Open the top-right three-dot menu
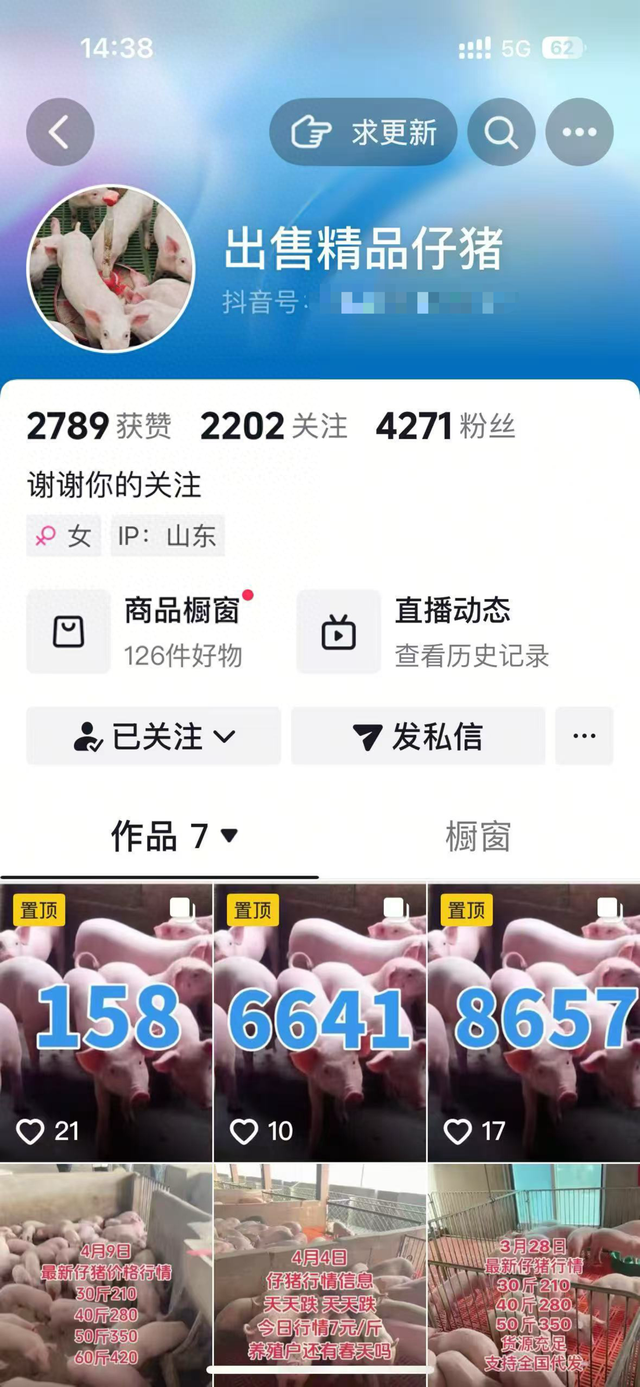Image resolution: width=640 pixels, height=1387 pixels. 579,132
